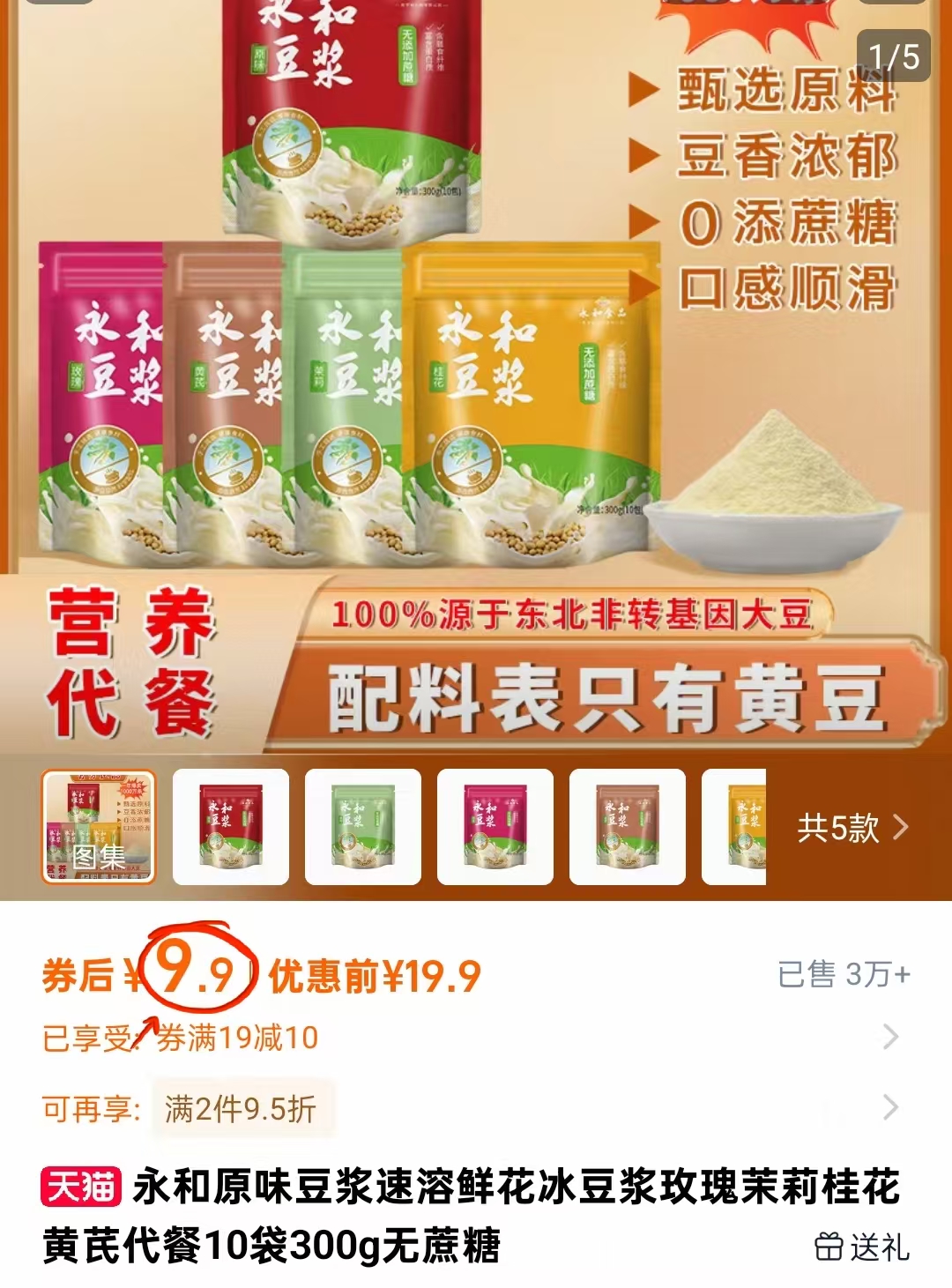The width and height of the screenshot is (952, 1288).
Task: Open the main product image
Action: [476, 370]
